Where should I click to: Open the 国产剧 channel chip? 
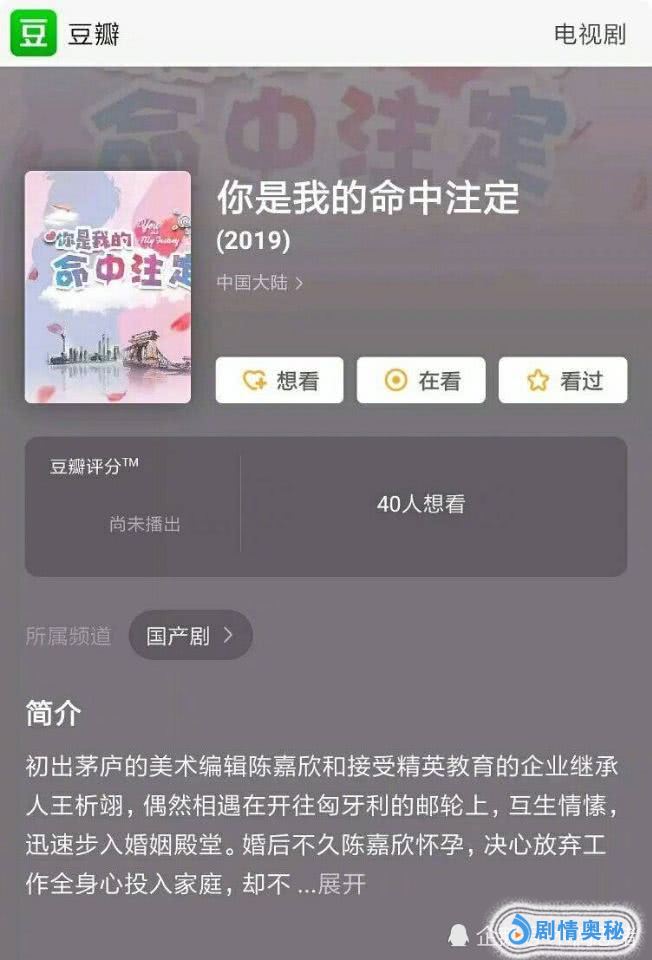[190, 635]
